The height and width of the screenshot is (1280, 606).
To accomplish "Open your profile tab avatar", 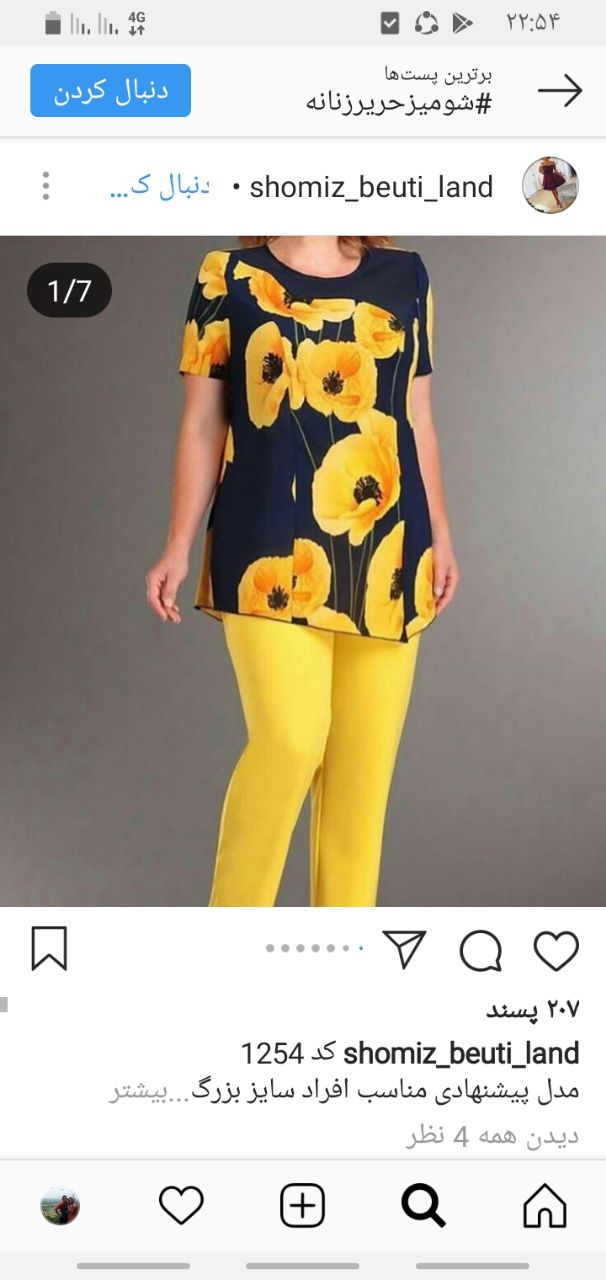I will pos(60,1207).
